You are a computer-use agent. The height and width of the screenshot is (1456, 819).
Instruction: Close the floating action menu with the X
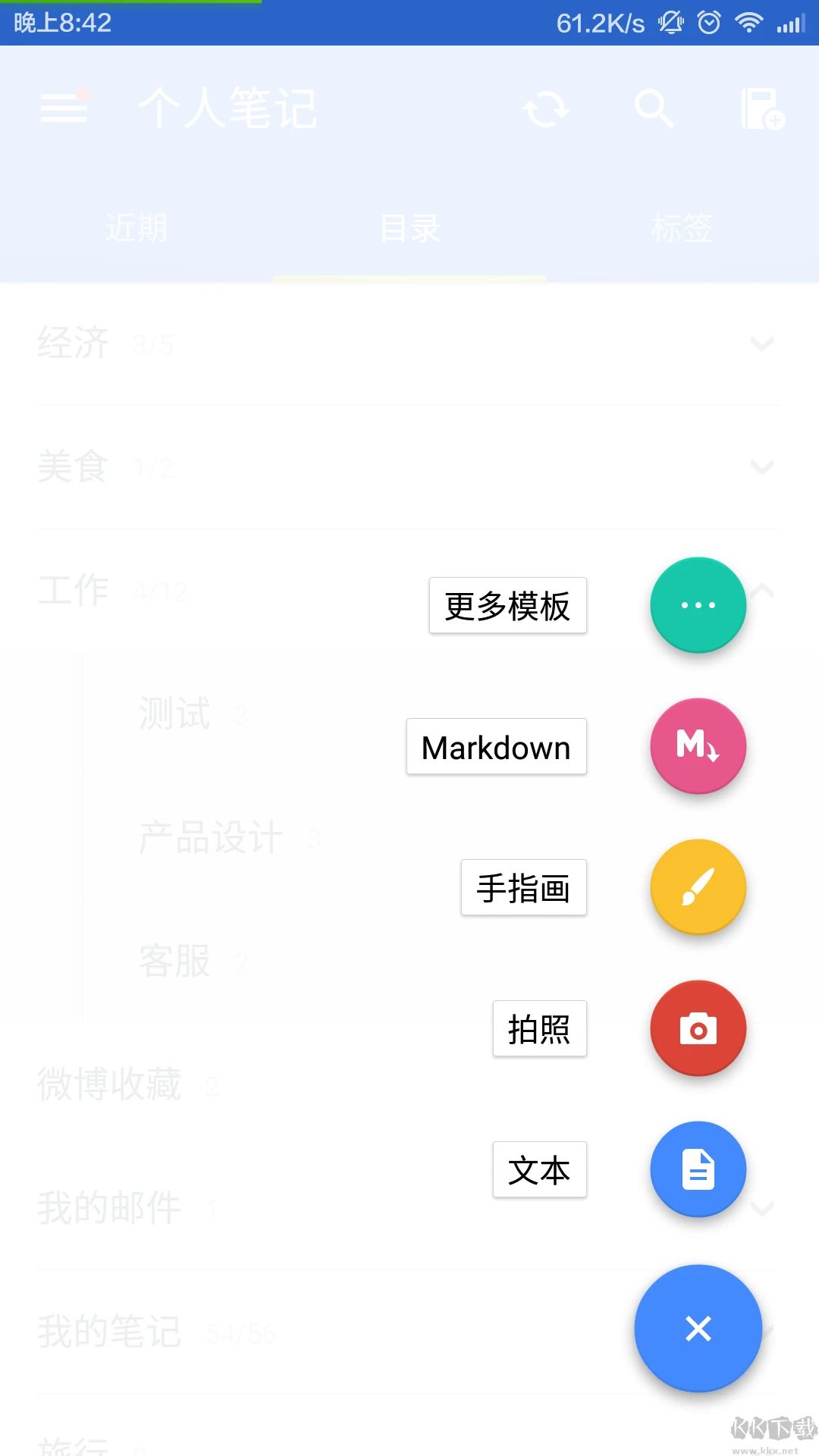(x=698, y=1329)
